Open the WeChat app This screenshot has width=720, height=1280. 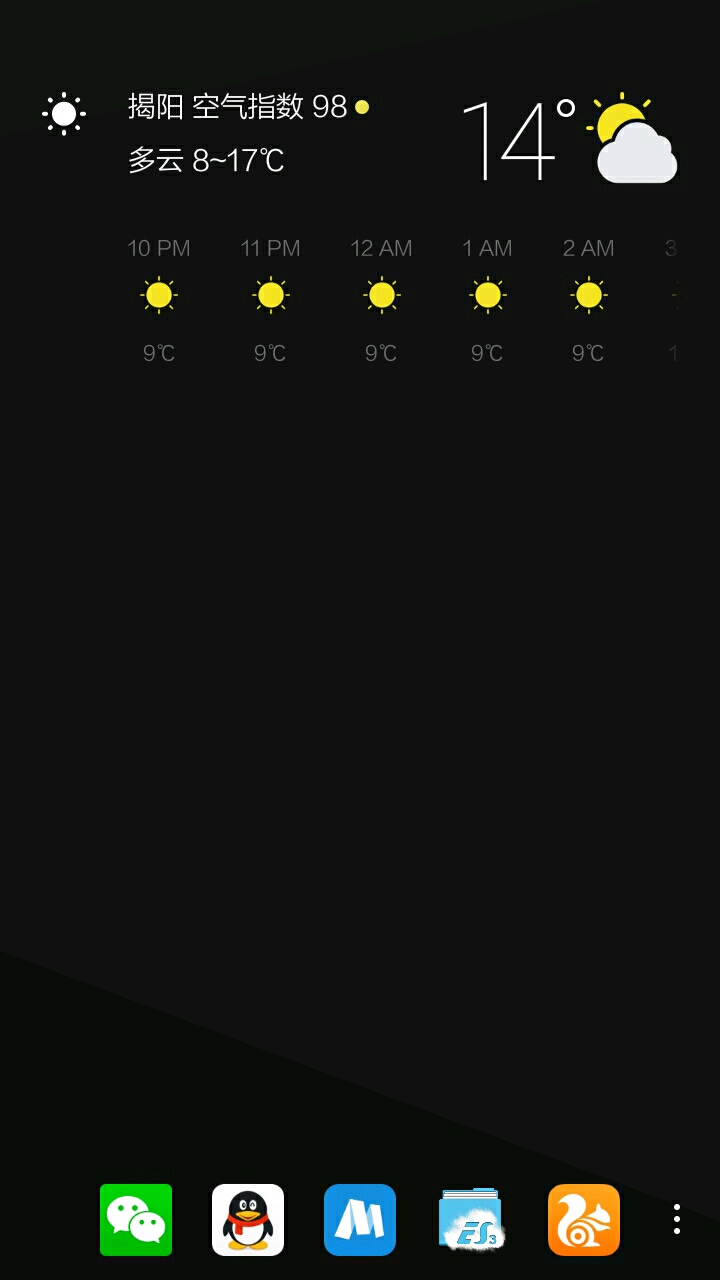136,1219
